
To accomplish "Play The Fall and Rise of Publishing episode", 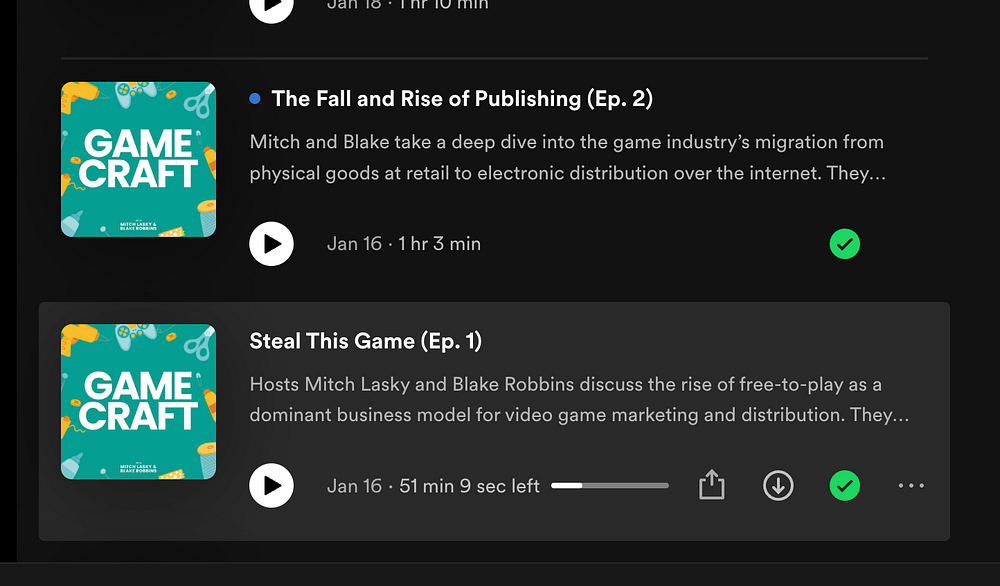I will (x=271, y=244).
